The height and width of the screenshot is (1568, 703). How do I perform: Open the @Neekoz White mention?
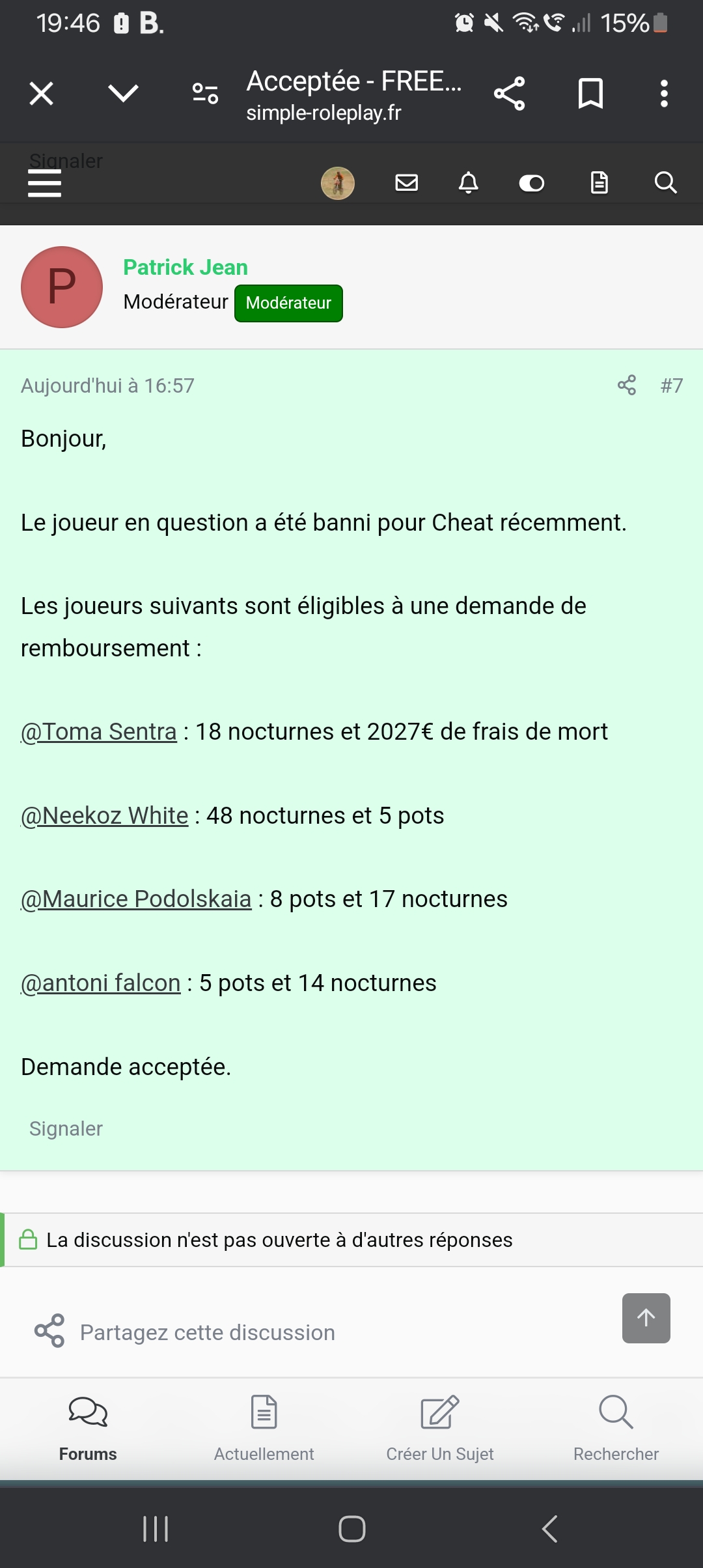click(x=105, y=816)
